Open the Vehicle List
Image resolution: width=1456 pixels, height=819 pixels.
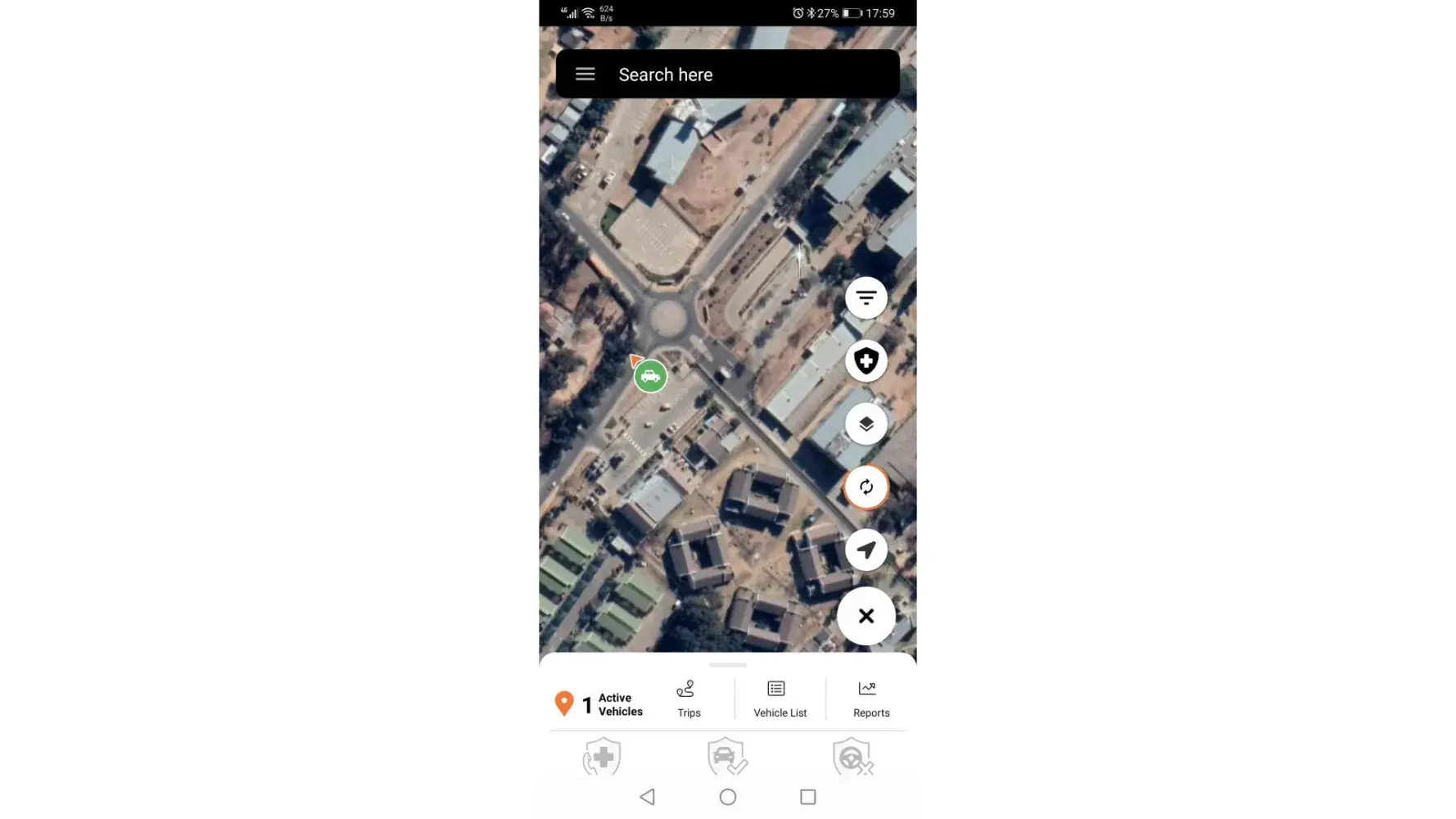tap(780, 699)
